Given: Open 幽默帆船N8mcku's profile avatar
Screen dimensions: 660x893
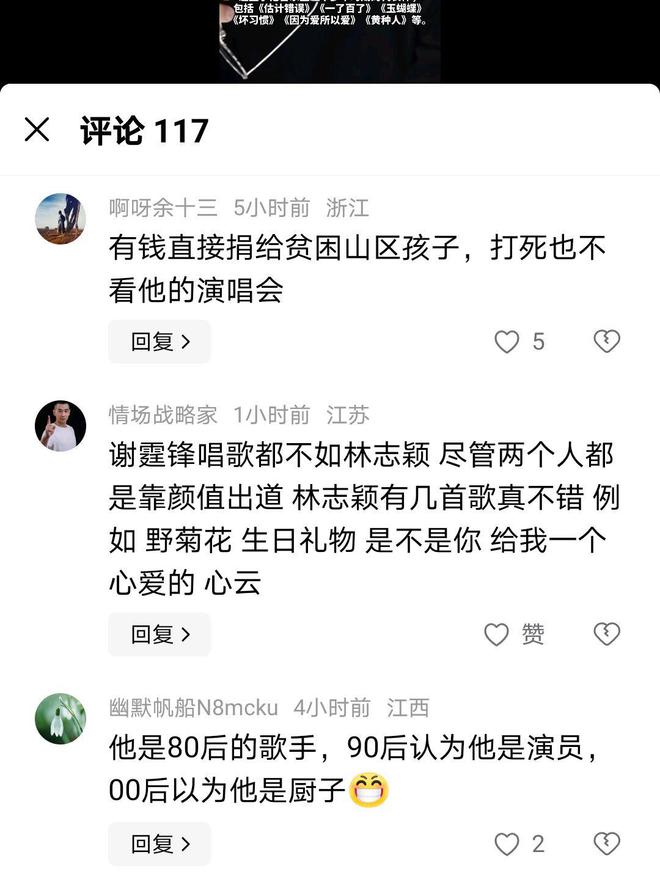Looking at the screenshot, I should 60,718.
